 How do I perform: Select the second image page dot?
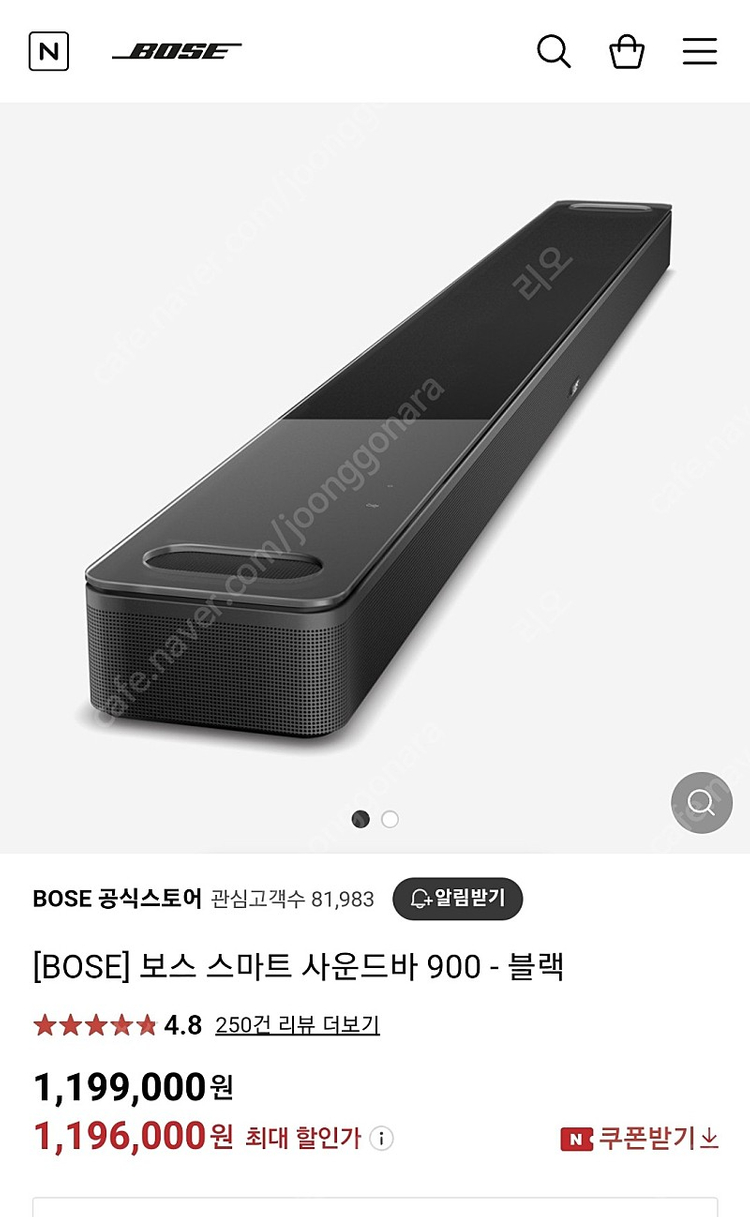[x=390, y=819]
